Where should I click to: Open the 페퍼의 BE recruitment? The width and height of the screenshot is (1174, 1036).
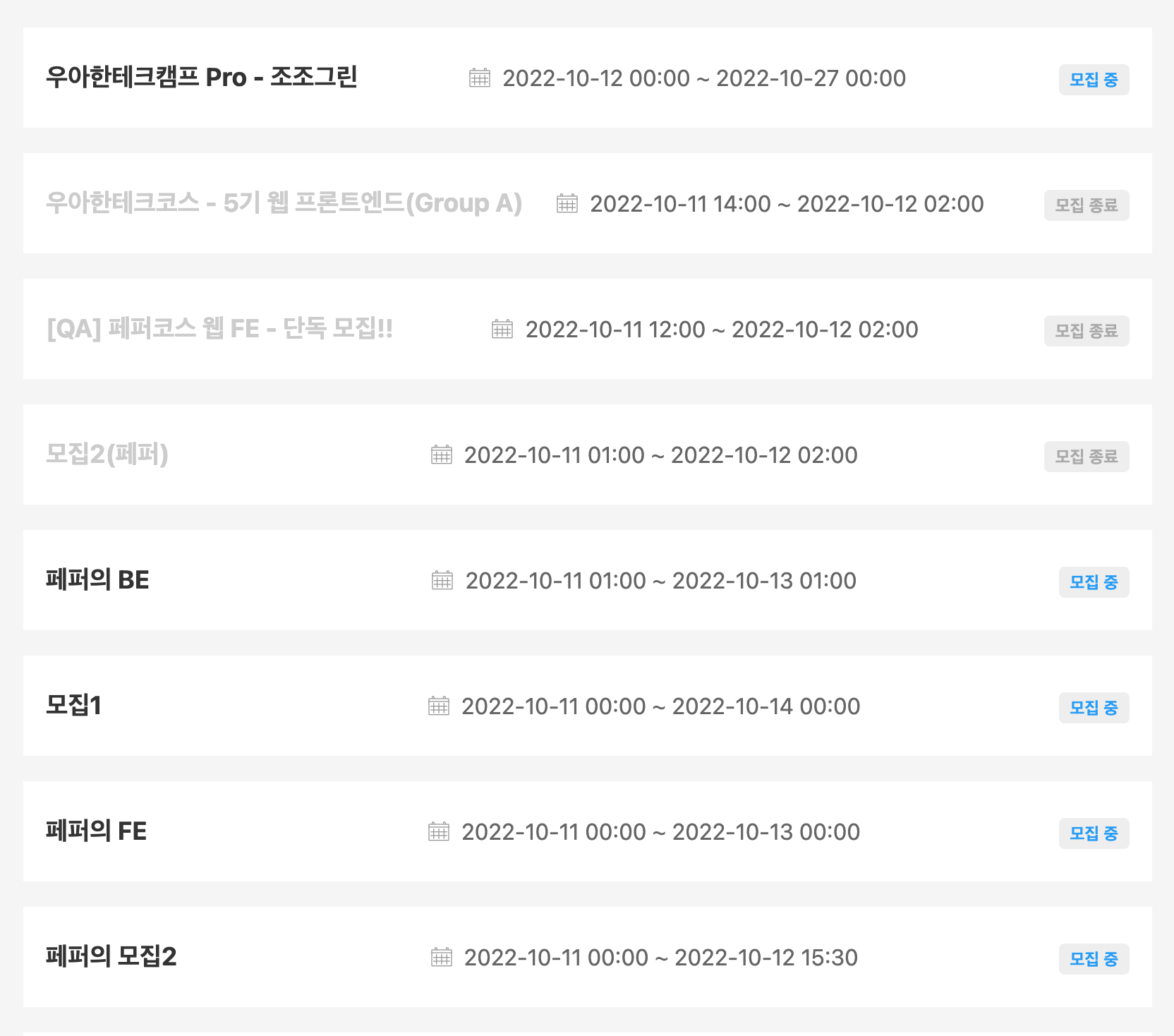tap(97, 580)
